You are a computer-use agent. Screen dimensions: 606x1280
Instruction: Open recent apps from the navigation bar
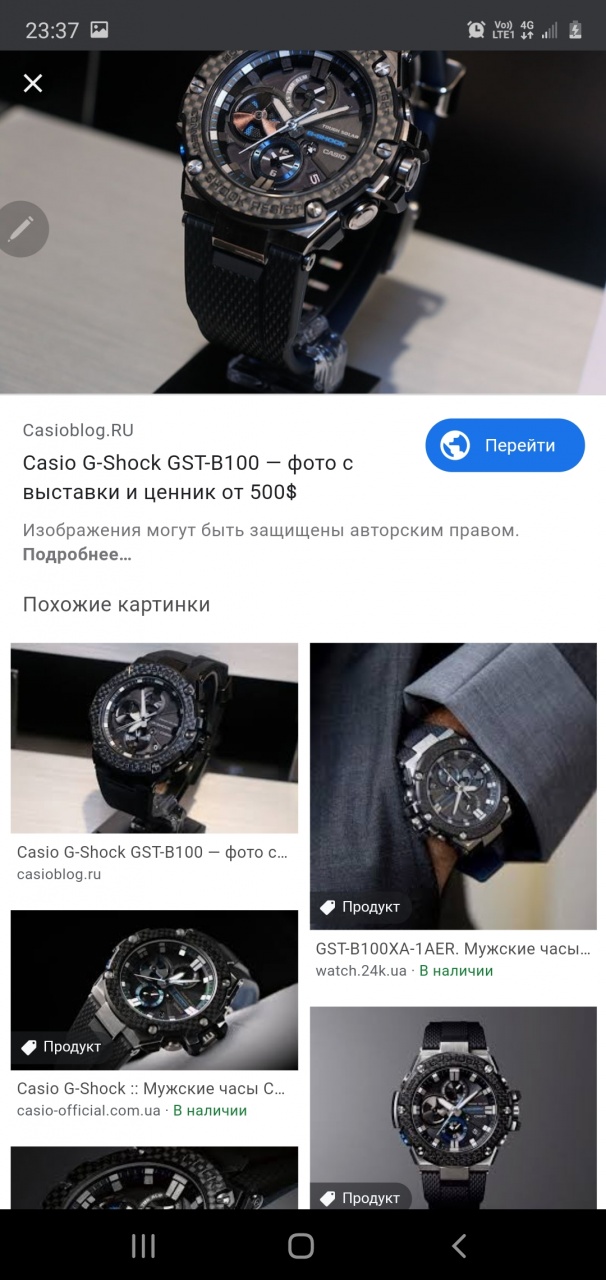click(x=143, y=1245)
